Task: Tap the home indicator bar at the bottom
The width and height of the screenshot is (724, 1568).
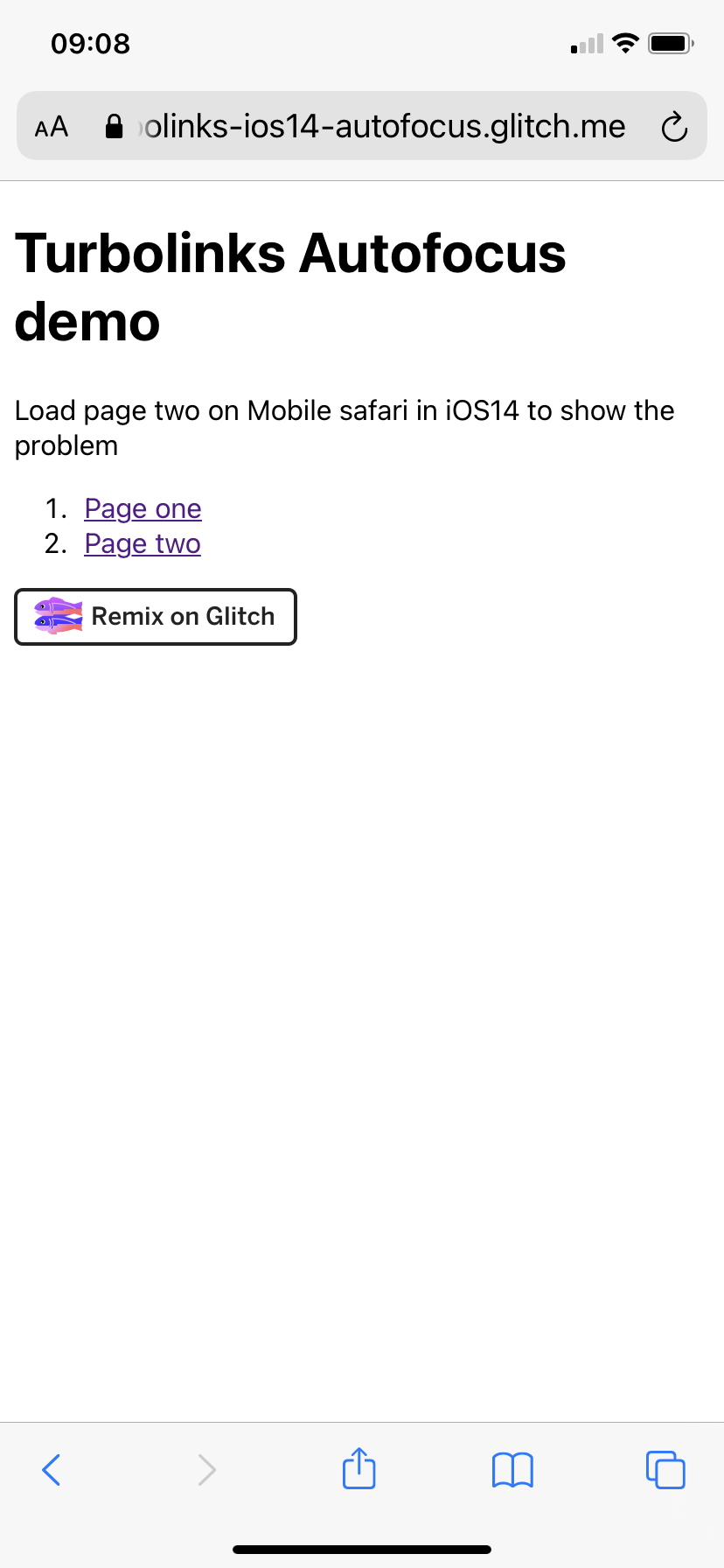Action: (362, 1547)
